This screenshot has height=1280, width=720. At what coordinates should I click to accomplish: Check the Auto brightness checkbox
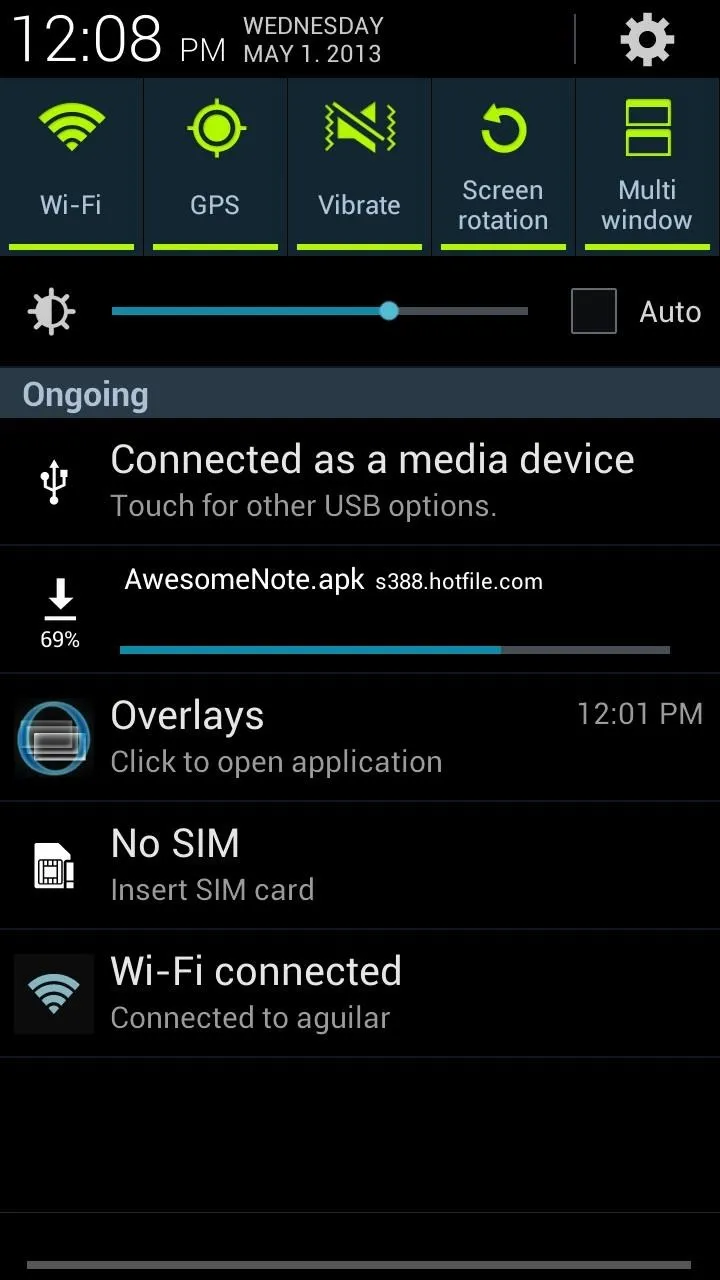tap(594, 311)
